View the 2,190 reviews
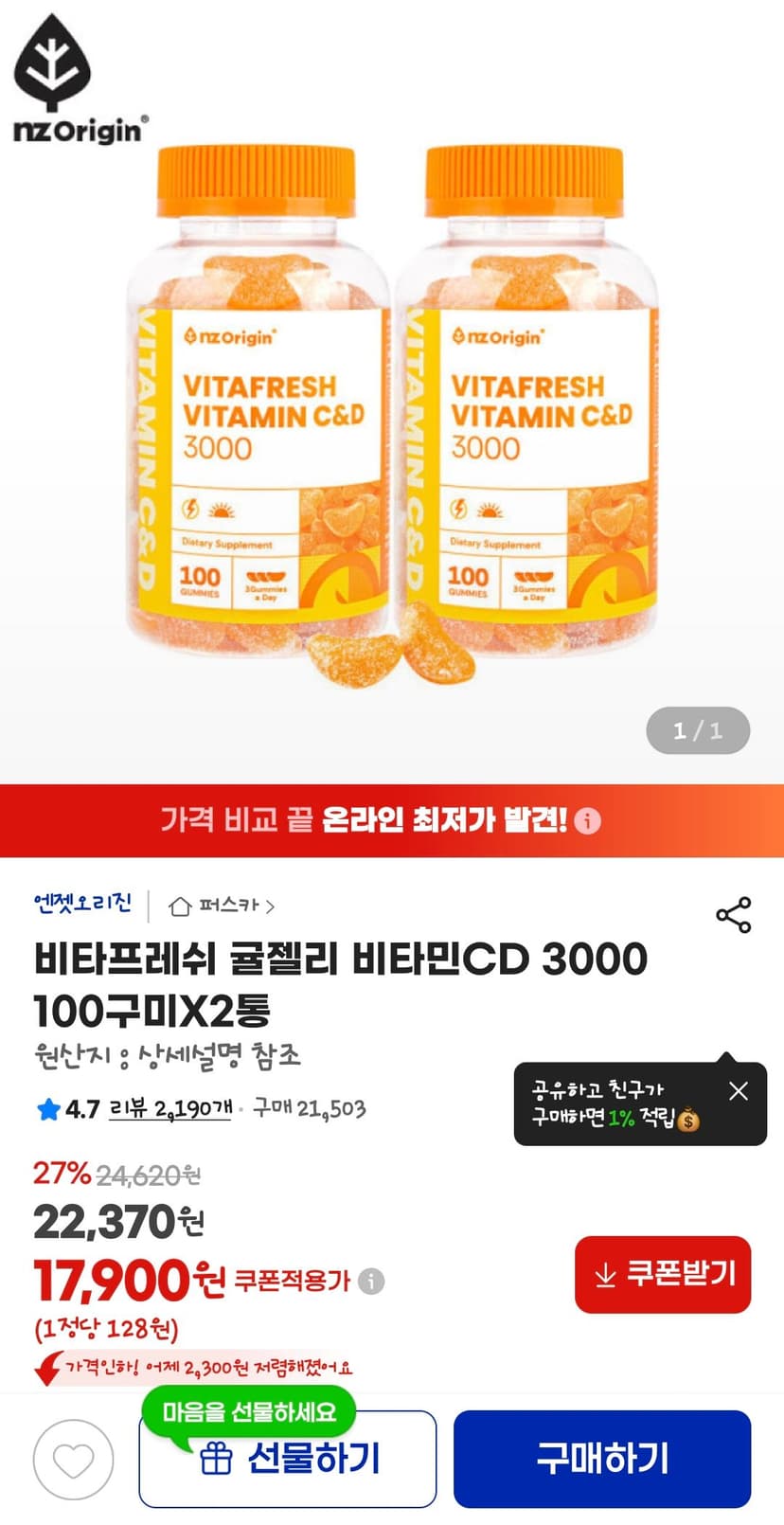The image size is (784, 1525). coord(169,1108)
